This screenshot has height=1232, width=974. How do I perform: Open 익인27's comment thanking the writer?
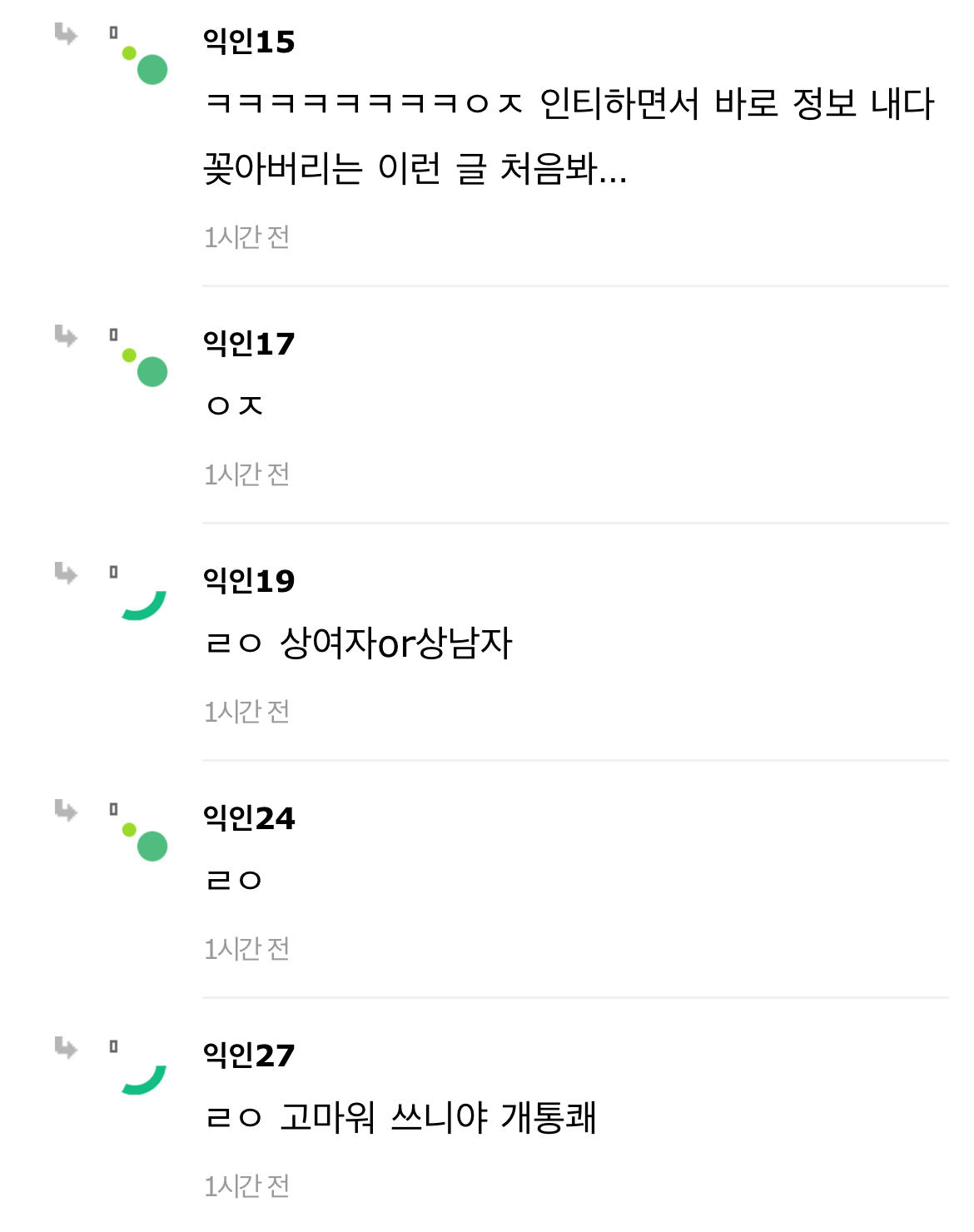coord(400,1118)
